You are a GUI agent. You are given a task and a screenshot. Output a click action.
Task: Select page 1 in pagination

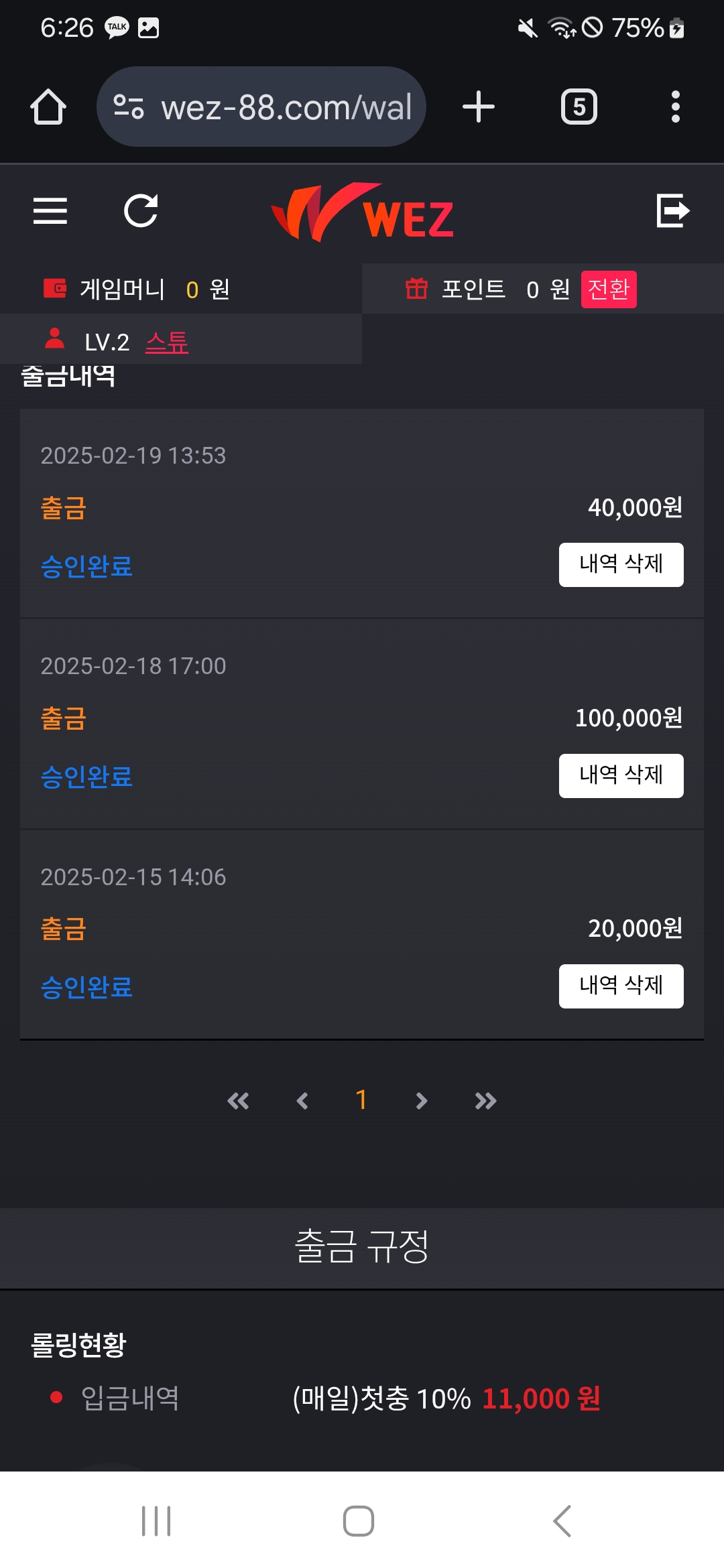(x=361, y=1100)
